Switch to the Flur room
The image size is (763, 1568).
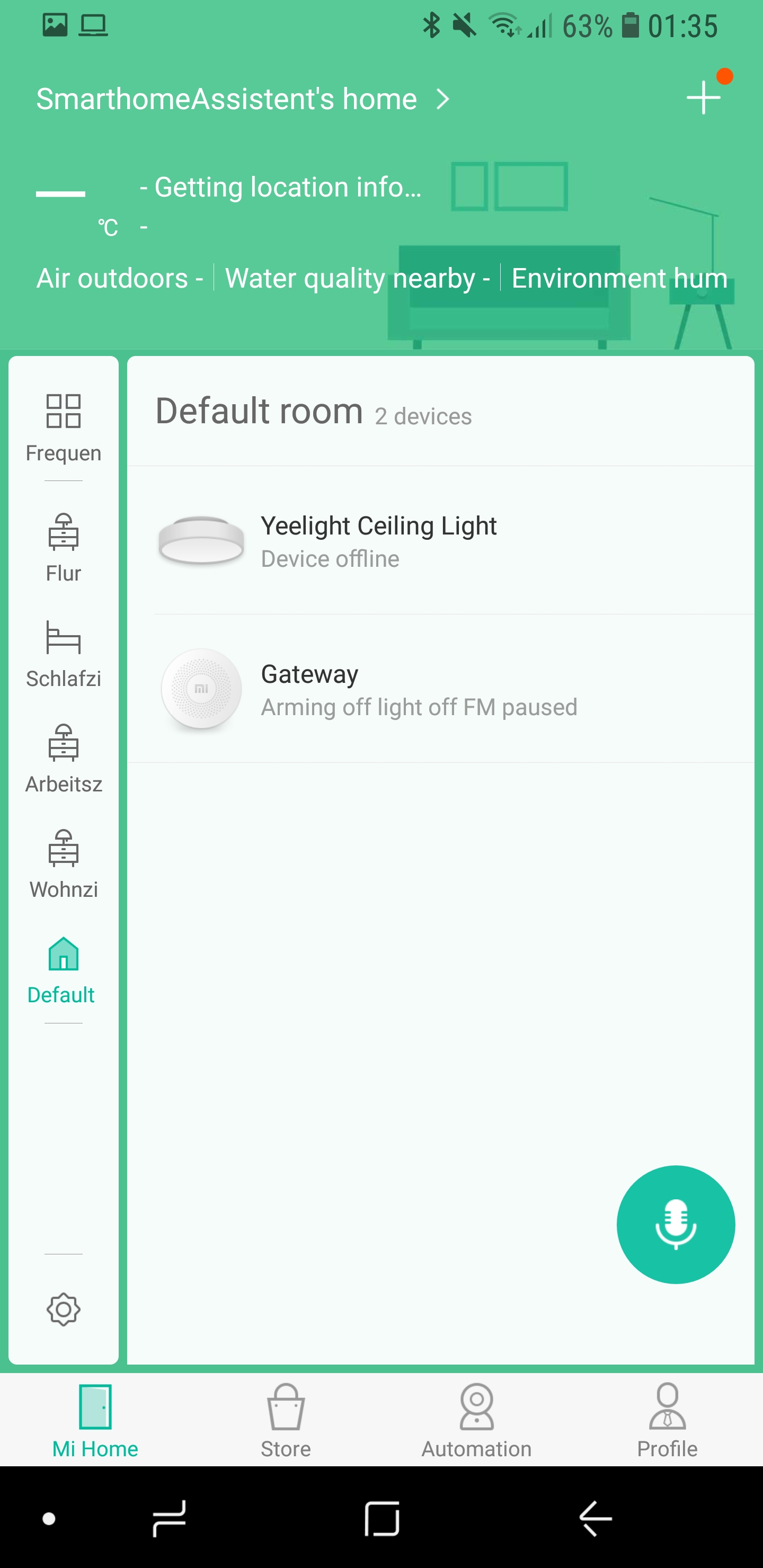pyautogui.click(x=64, y=547)
